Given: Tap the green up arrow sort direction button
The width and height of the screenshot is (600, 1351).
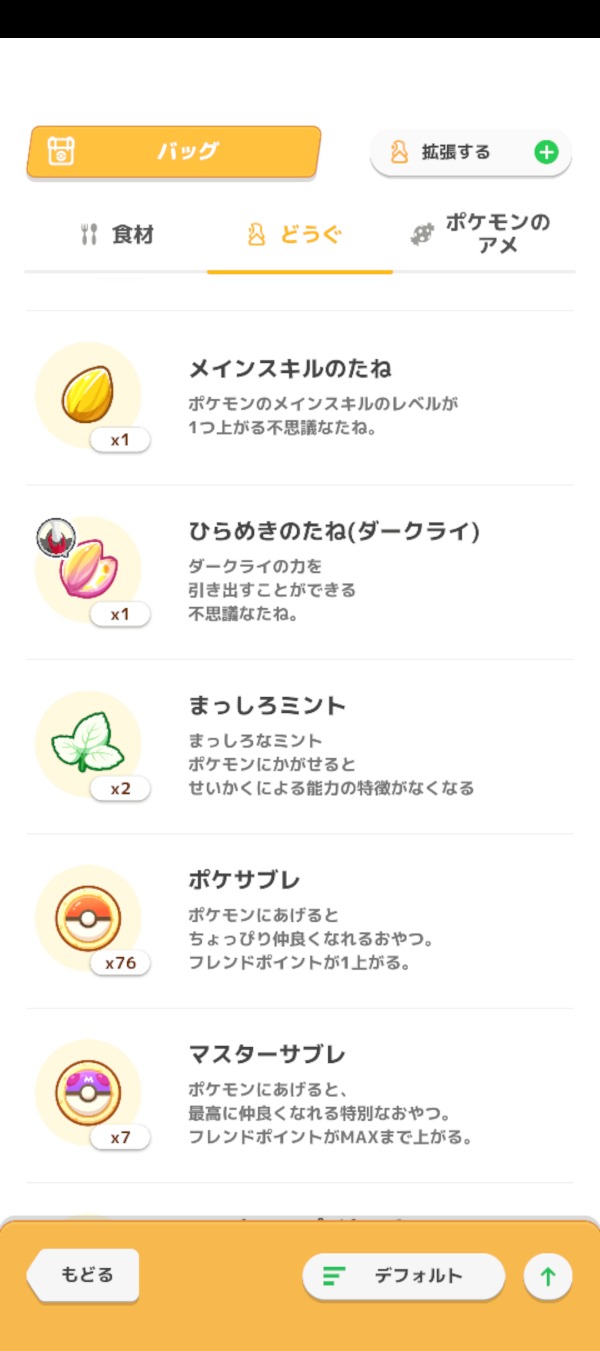Looking at the screenshot, I should pos(547,1277).
